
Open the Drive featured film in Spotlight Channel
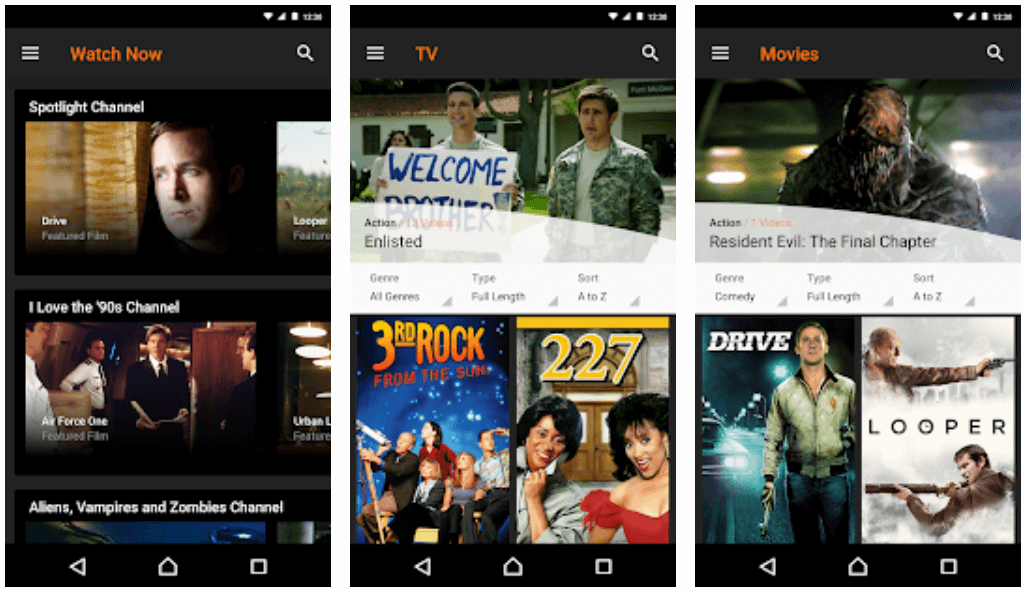coord(142,187)
